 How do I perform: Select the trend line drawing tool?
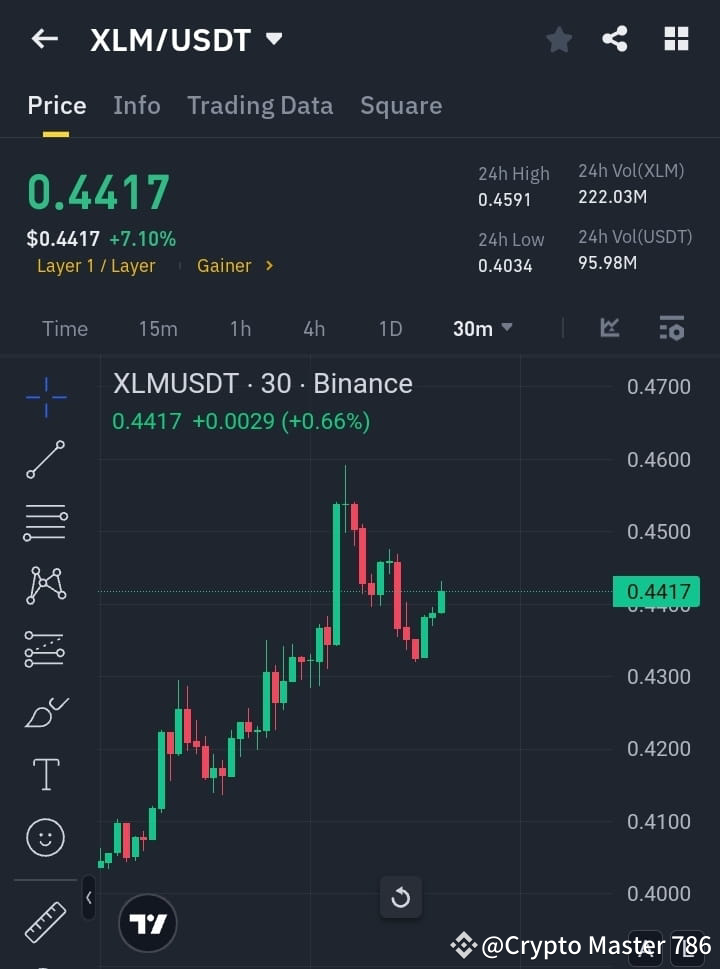(x=45, y=460)
